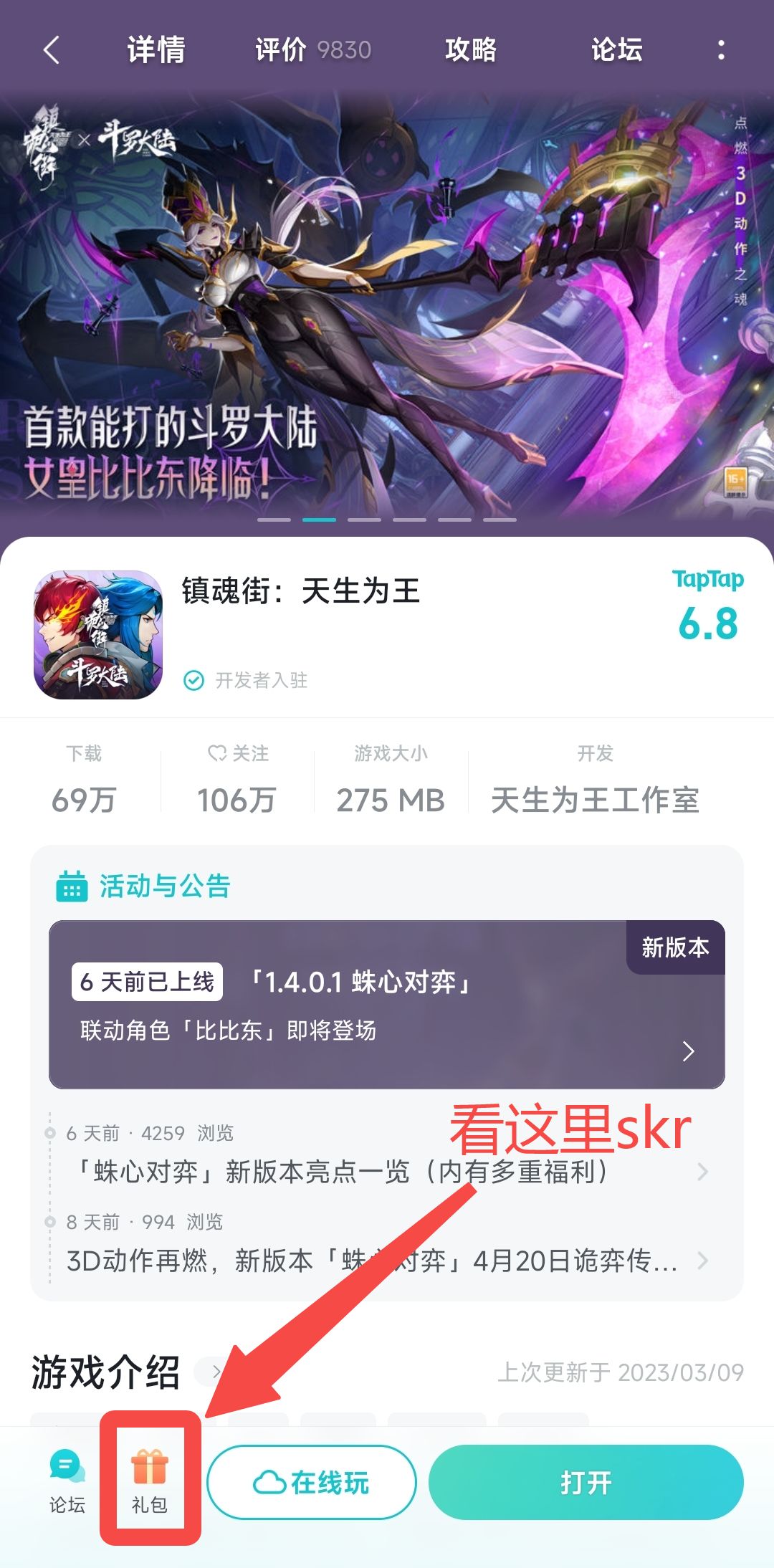
Task: Tap the back arrow at top left
Action: click(49, 50)
